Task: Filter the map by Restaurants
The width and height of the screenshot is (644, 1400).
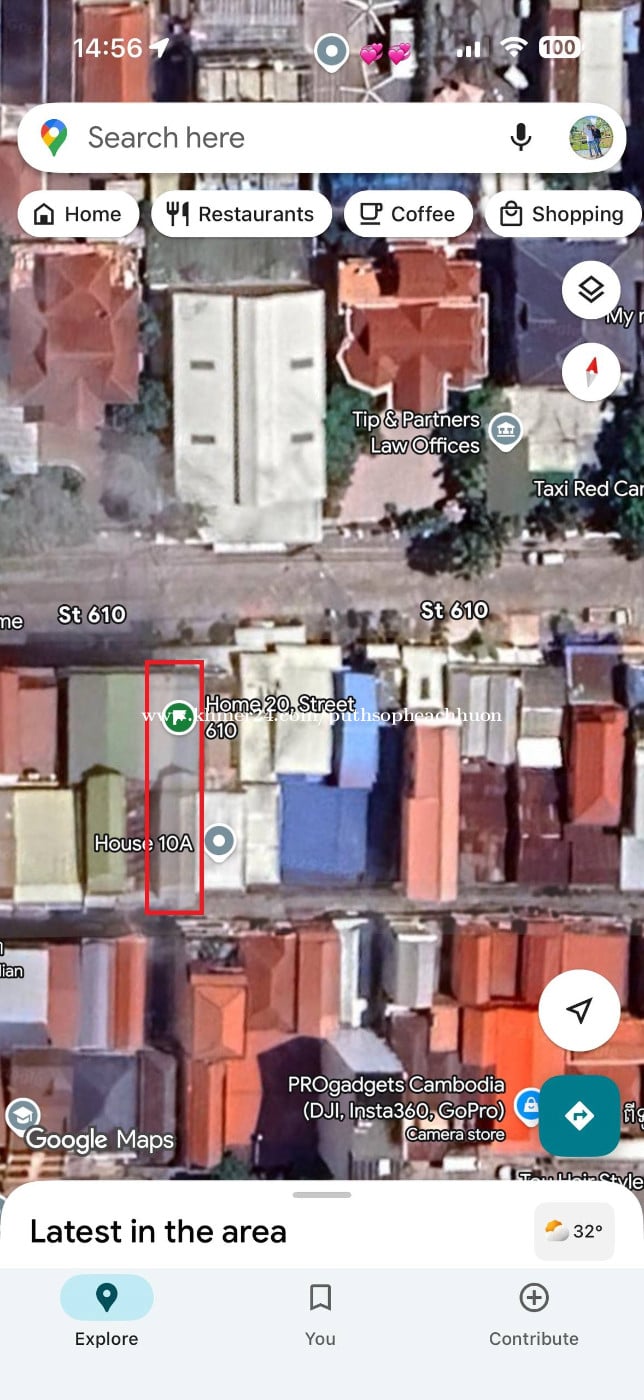Action: 241,214
